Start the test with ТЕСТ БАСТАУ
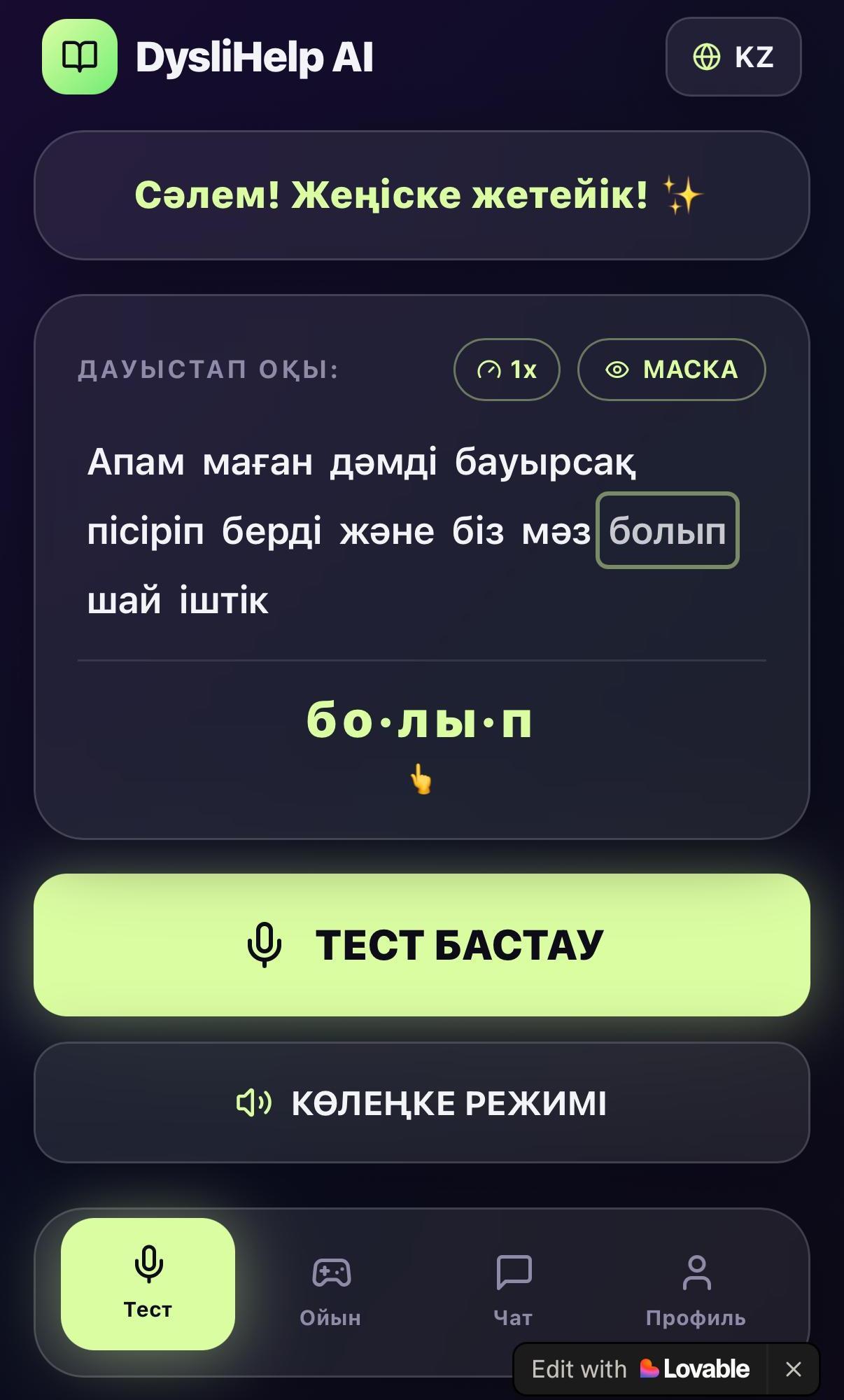844x1400 pixels. point(422,945)
